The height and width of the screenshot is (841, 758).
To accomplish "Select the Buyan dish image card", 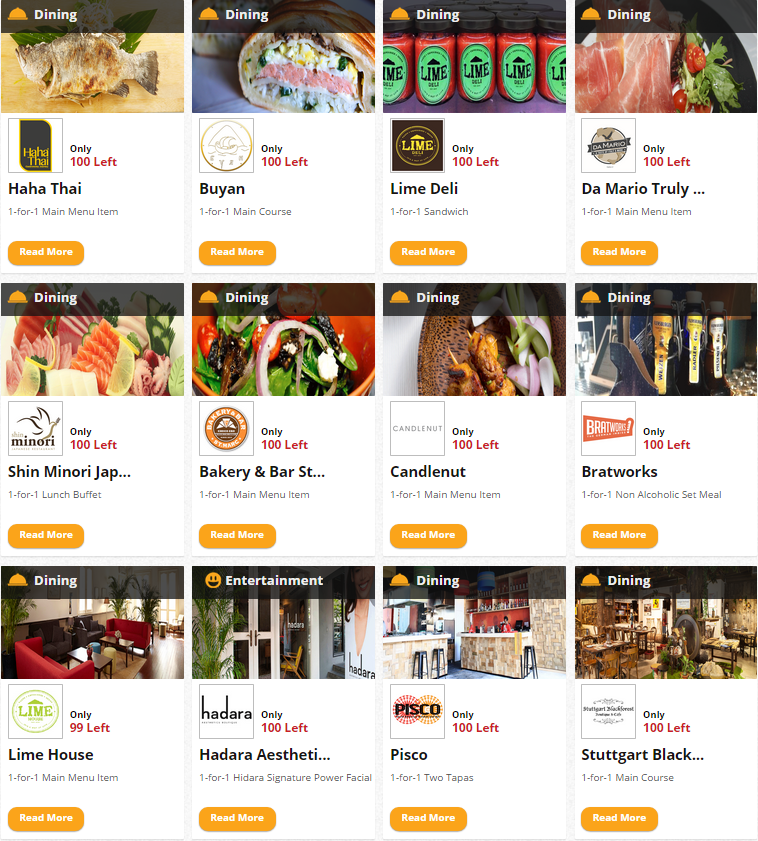I will click(x=283, y=70).
